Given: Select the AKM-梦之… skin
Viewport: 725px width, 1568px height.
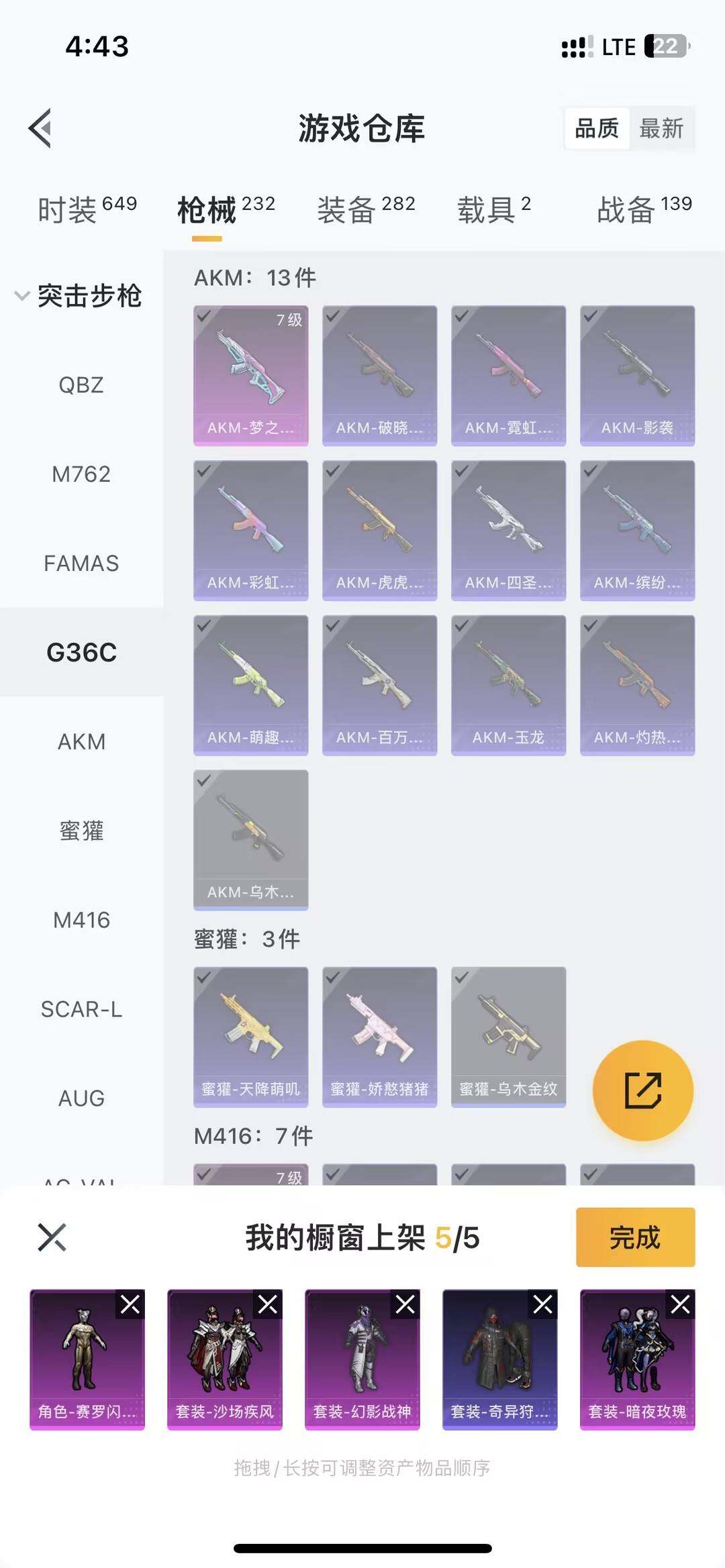Looking at the screenshot, I should tap(251, 375).
